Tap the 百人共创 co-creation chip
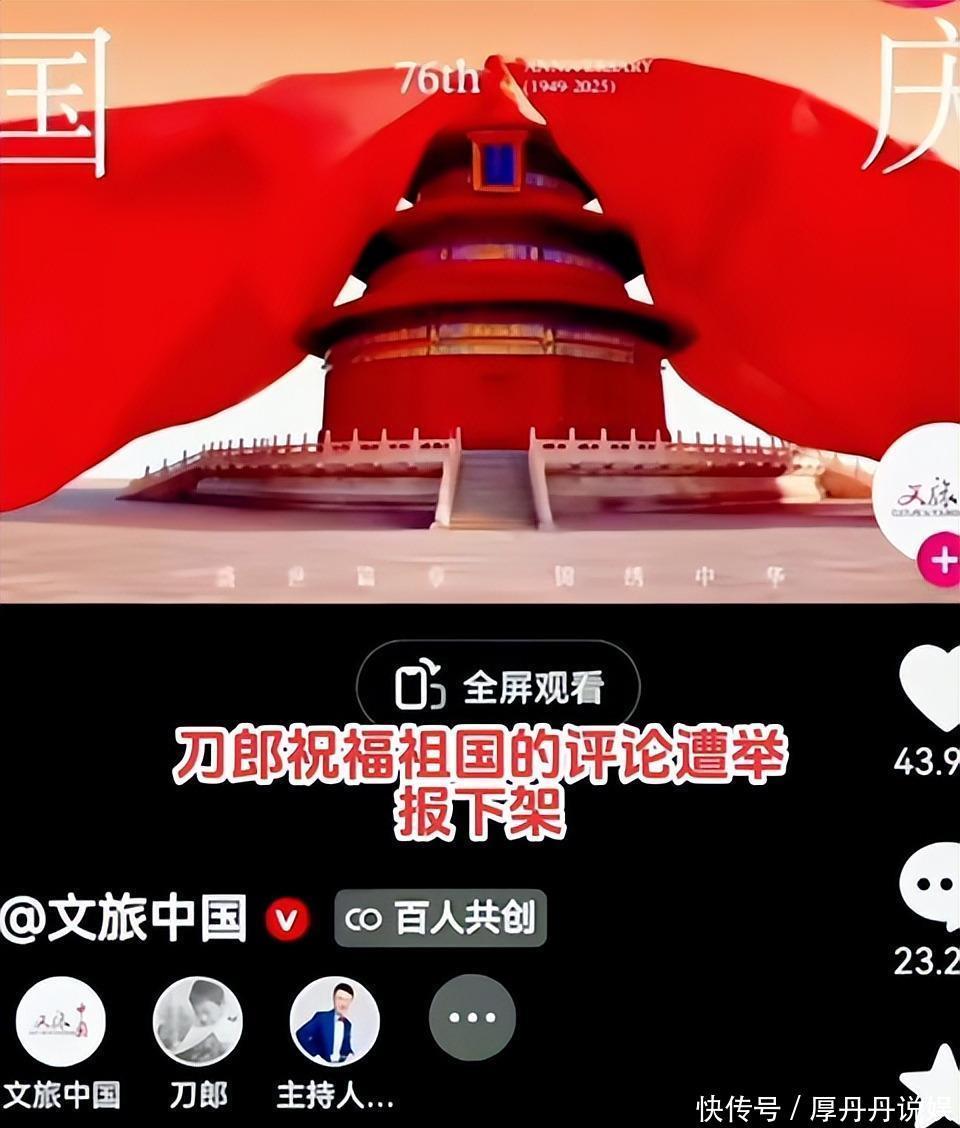 click(440, 918)
